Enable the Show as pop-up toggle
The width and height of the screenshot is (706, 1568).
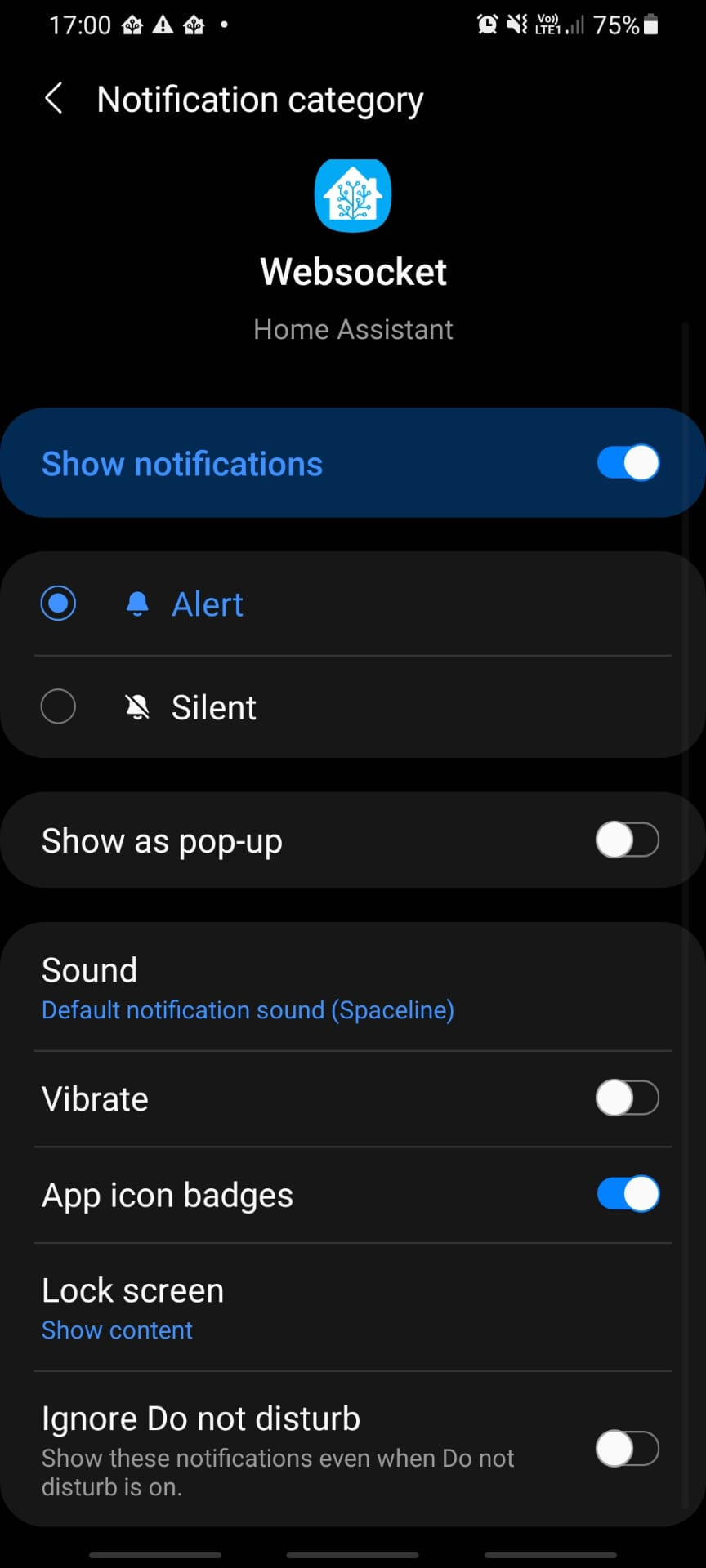628,840
